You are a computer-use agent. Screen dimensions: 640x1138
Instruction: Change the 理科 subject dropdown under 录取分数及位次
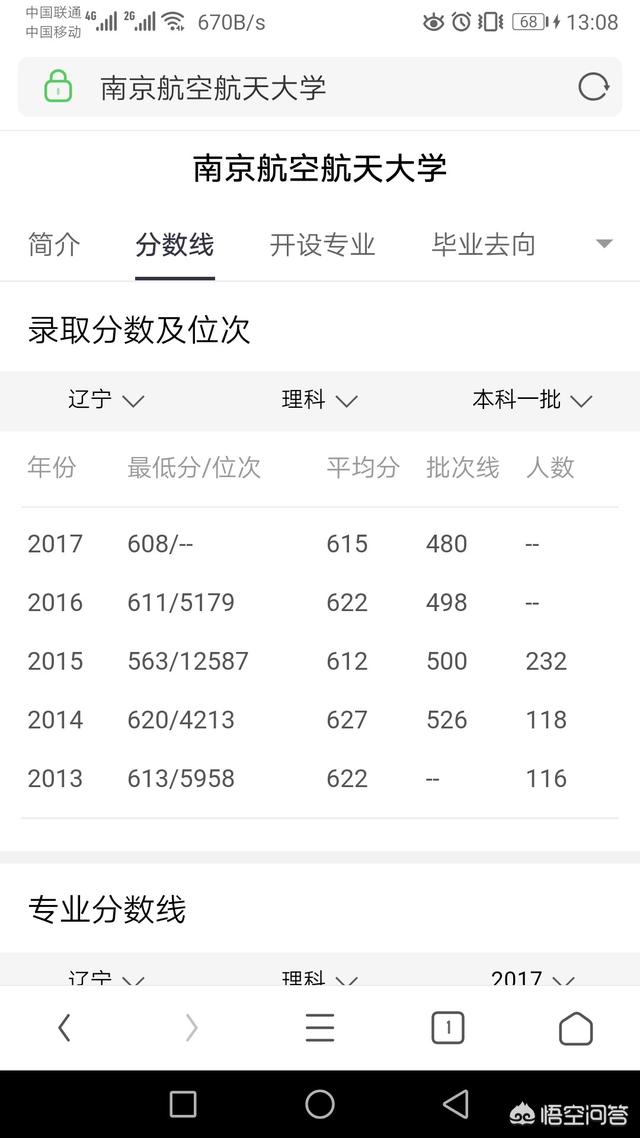[x=319, y=400]
